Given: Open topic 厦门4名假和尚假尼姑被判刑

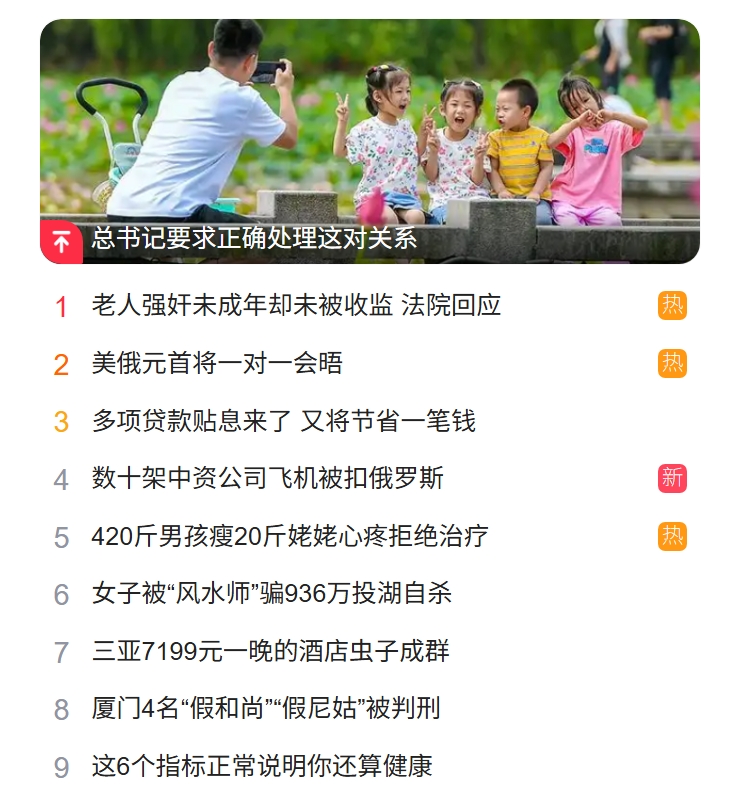Looking at the screenshot, I should (x=265, y=709).
